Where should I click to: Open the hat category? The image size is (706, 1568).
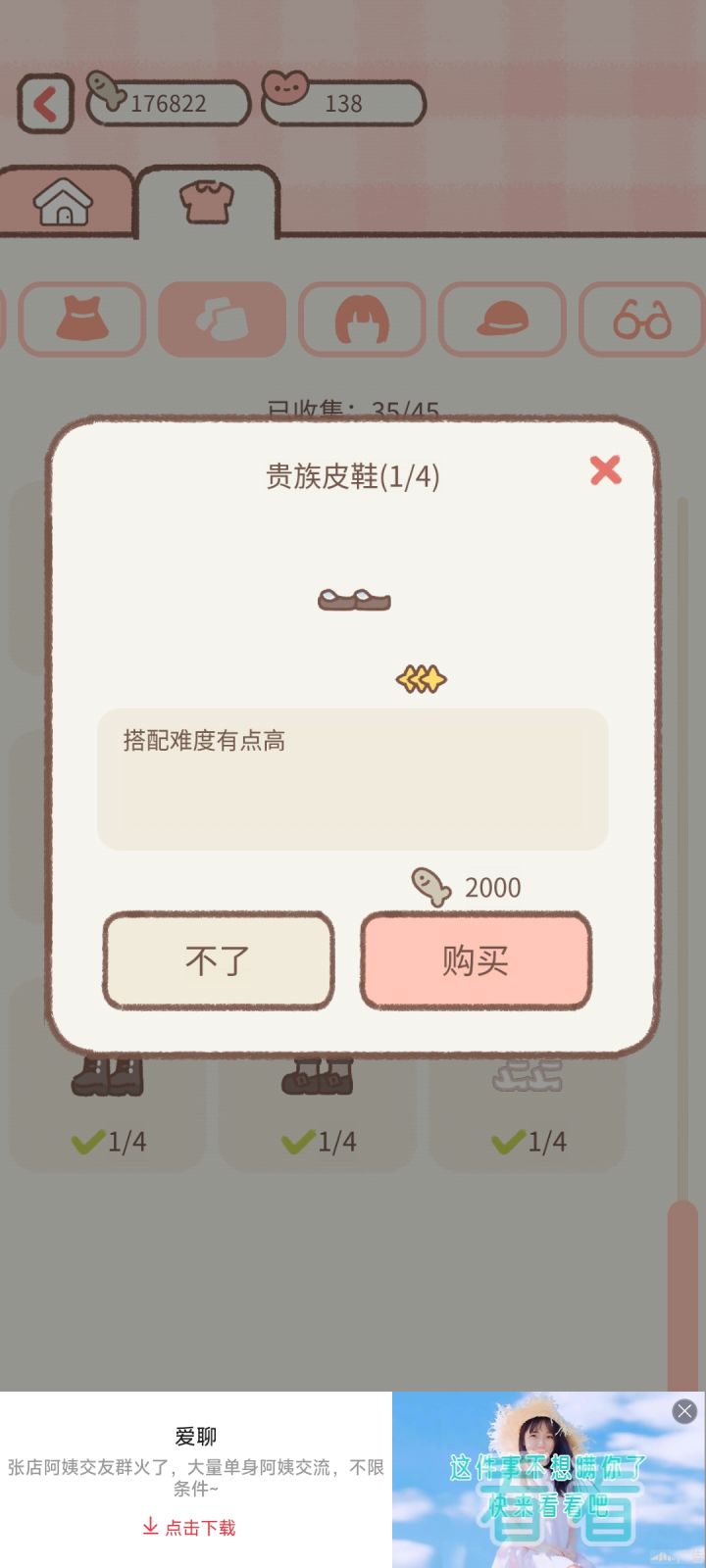point(502,318)
